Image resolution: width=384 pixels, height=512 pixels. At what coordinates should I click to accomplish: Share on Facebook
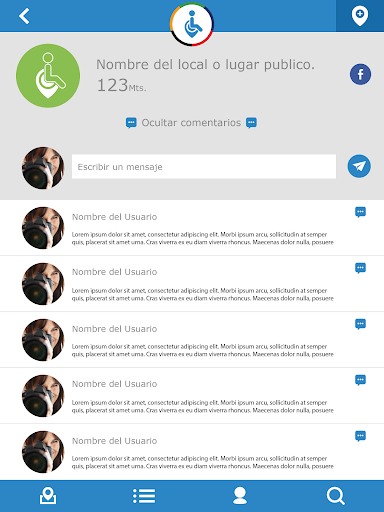click(360, 74)
